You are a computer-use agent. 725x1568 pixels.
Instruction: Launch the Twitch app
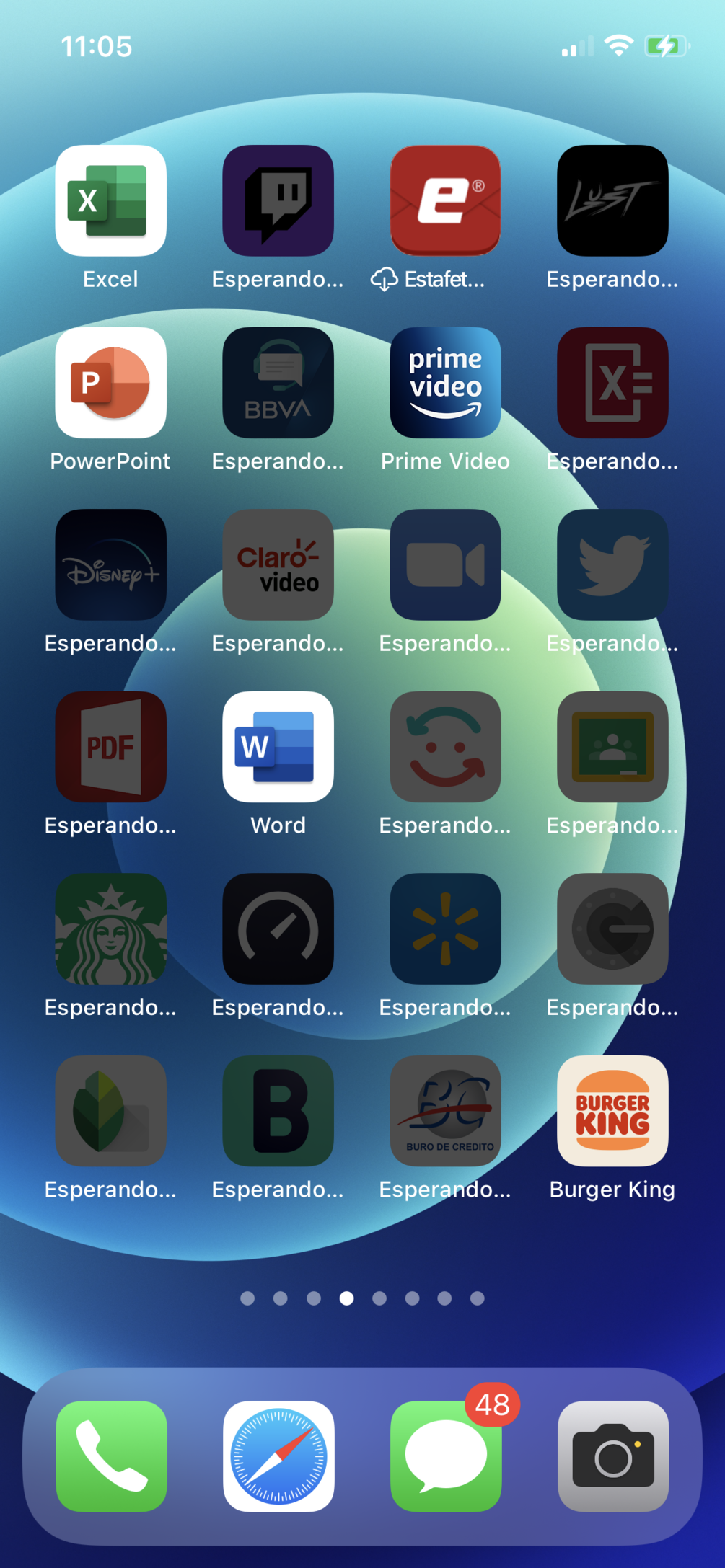click(x=278, y=200)
